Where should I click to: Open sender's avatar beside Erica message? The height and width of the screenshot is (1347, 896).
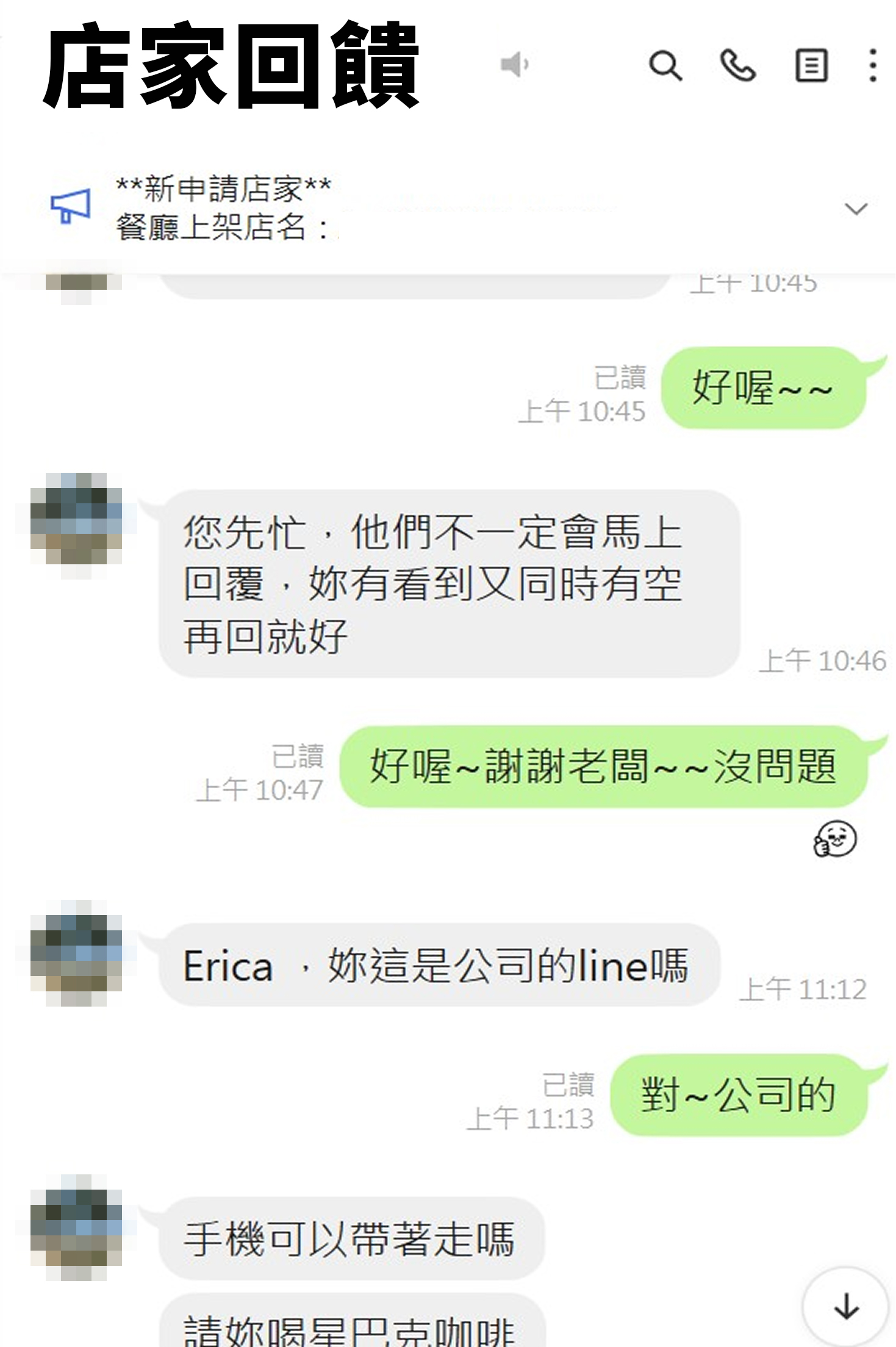click(x=76, y=952)
